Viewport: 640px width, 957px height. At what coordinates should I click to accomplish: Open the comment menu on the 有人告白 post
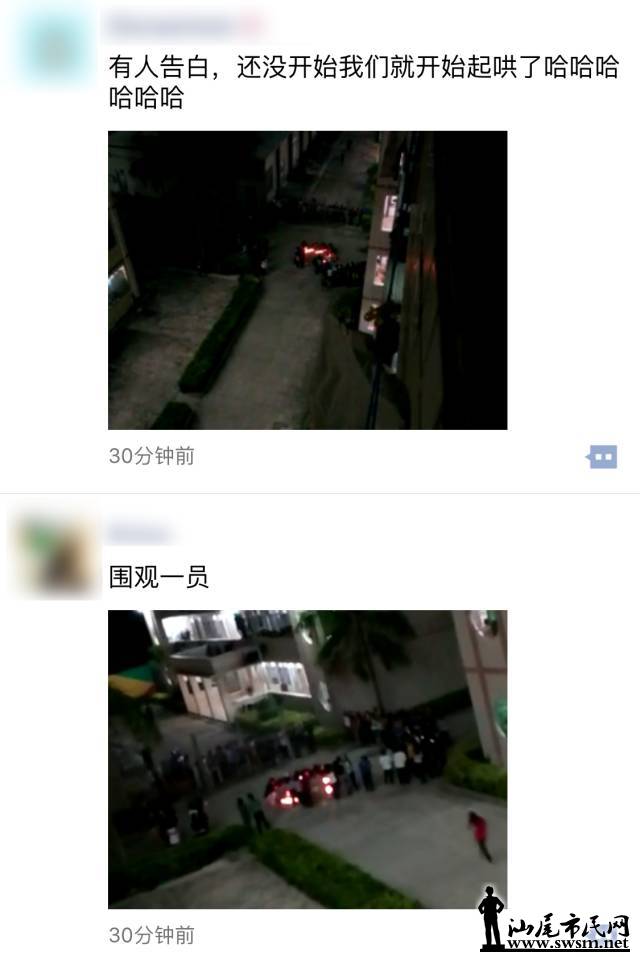tap(602, 457)
